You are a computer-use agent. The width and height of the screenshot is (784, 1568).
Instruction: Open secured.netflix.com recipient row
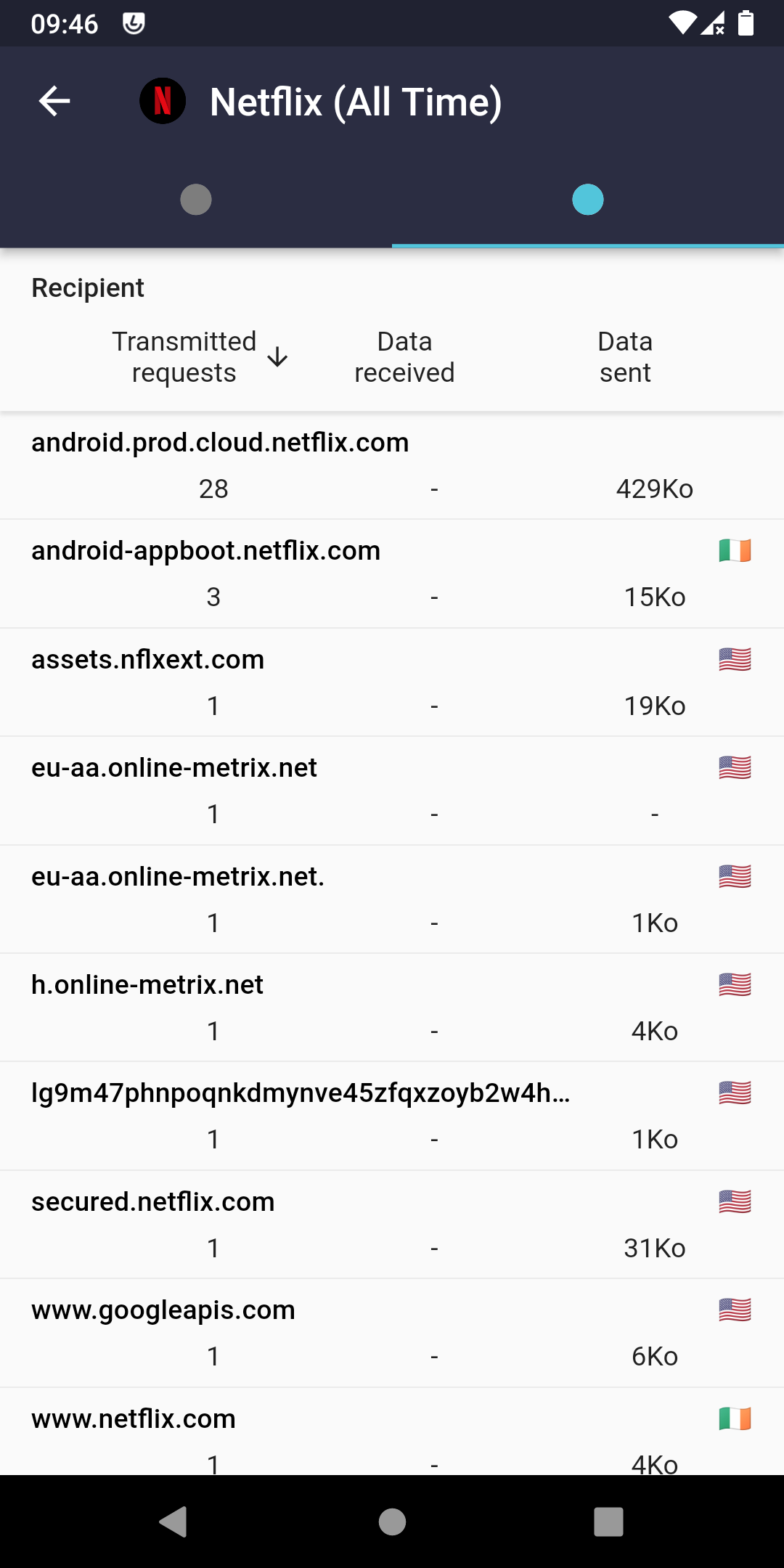point(392,1225)
